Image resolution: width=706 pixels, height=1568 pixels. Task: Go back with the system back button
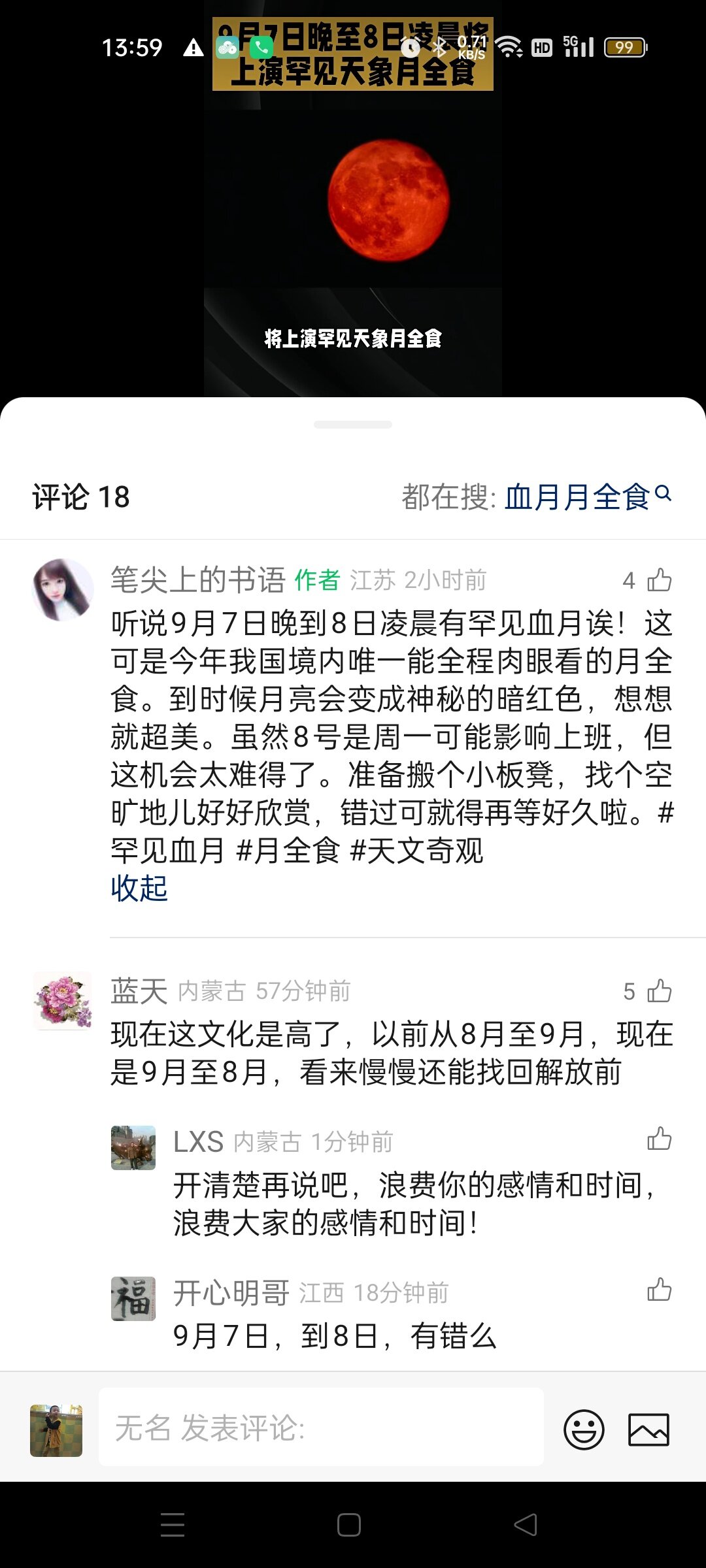coord(526,1525)
